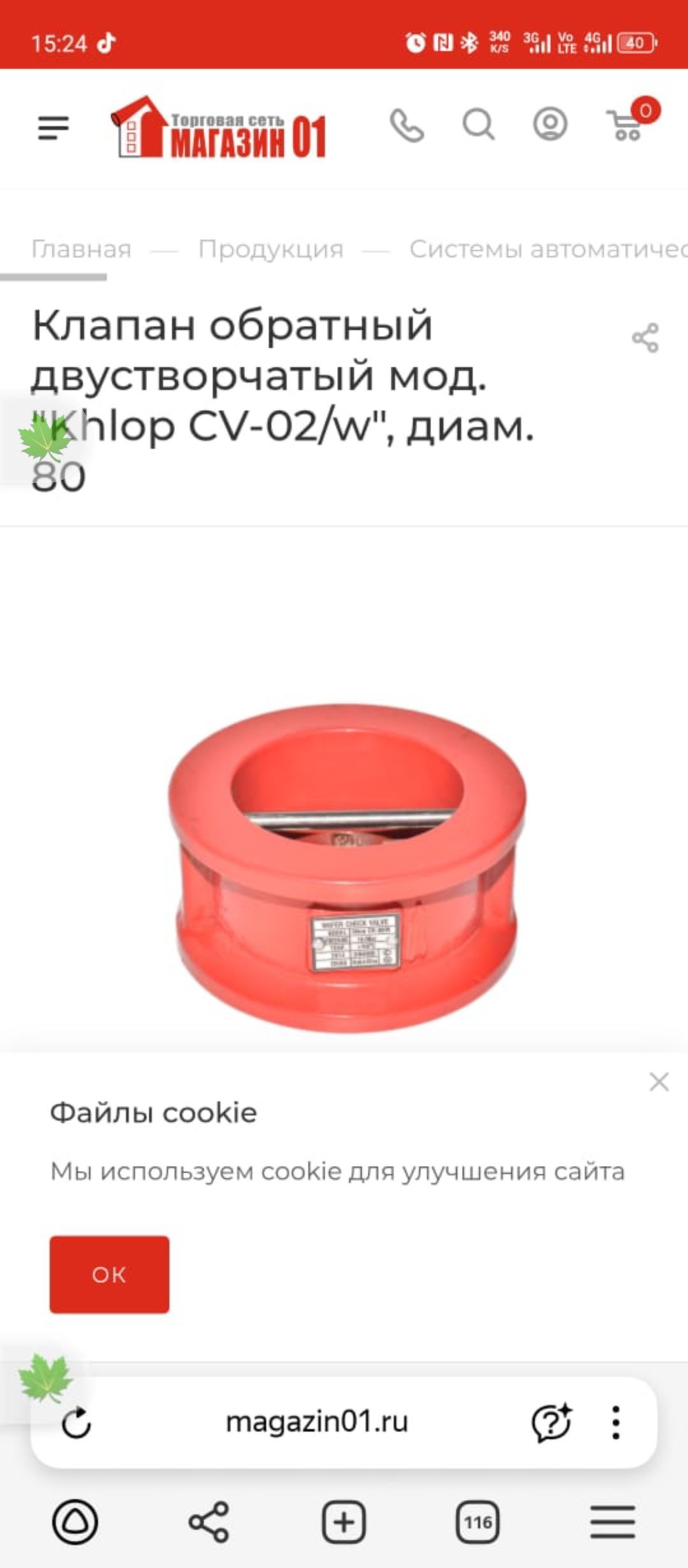The width and height of the screenshot is (688, 1568).
Task: Open the user account icon
Action: click(x=550, y=124)
